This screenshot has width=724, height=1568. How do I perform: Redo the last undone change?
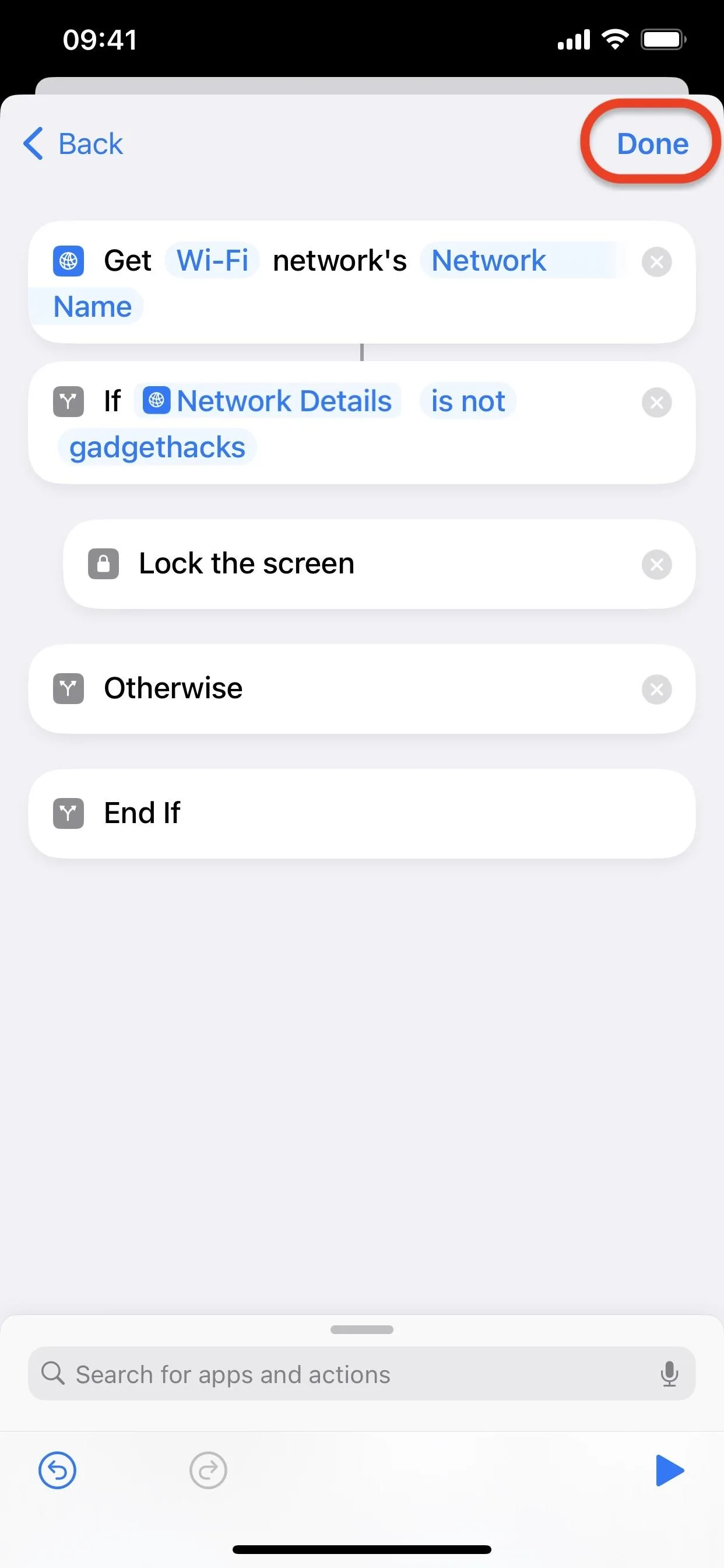point(208,1470)
